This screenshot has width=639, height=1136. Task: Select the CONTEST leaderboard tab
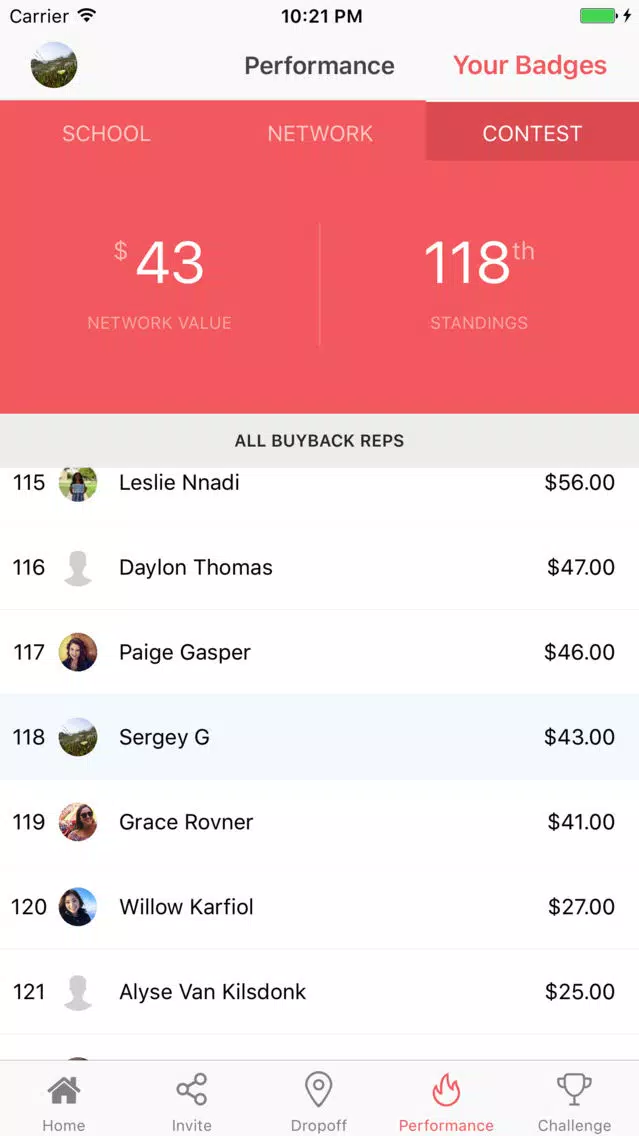point(532,133)
